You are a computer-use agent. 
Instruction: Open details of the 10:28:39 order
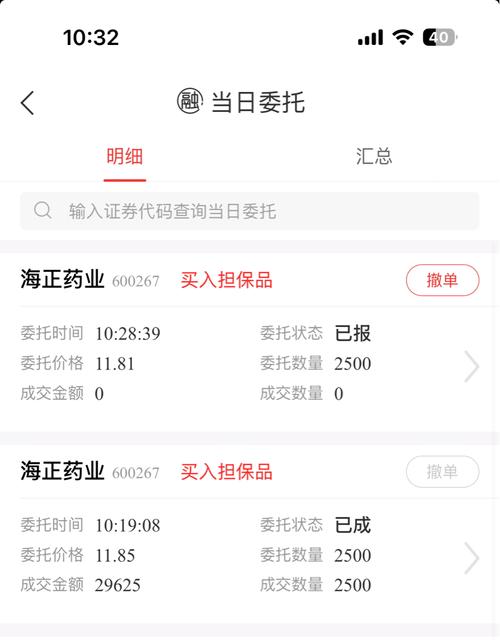pyautogui.click(x=472, y=367)
